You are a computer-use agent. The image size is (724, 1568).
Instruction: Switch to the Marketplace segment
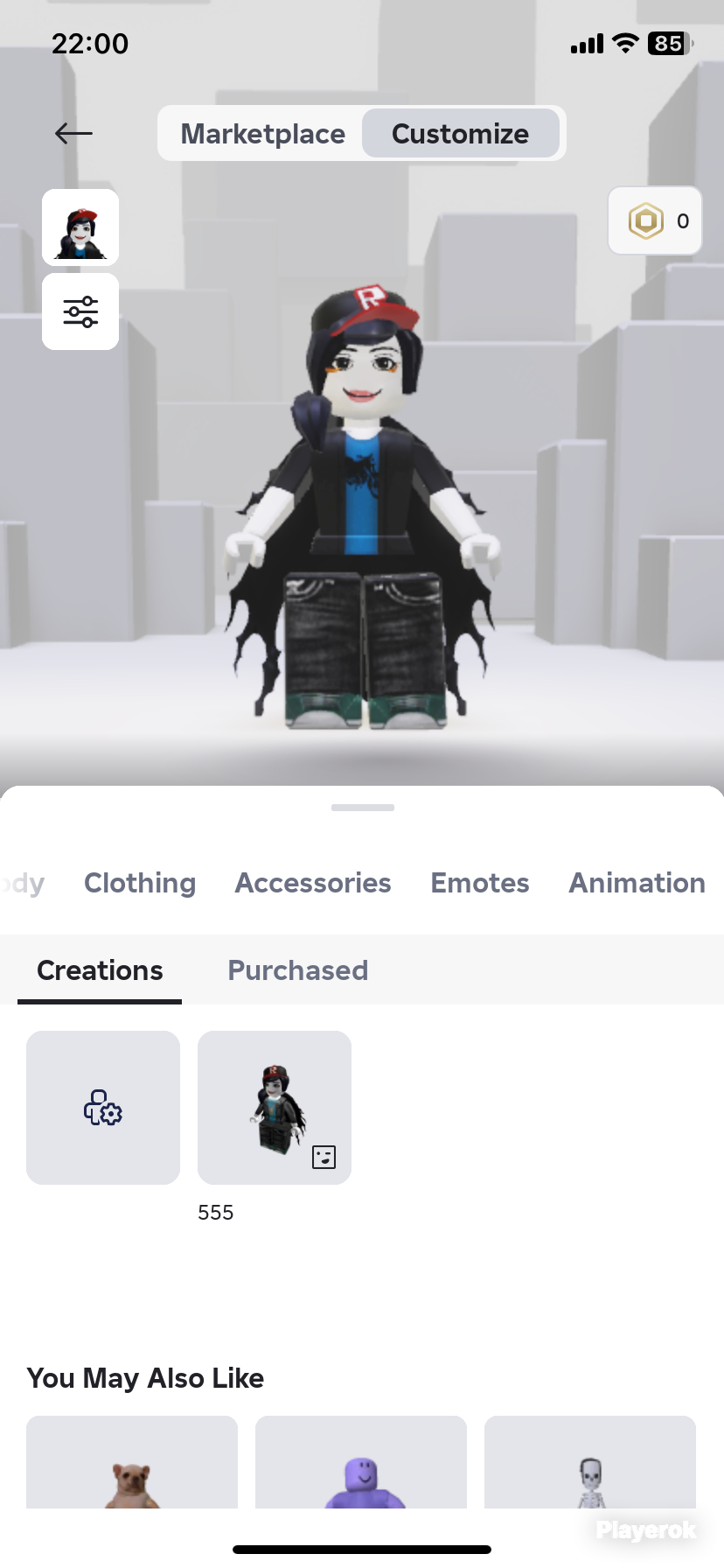tap(262, 134)
